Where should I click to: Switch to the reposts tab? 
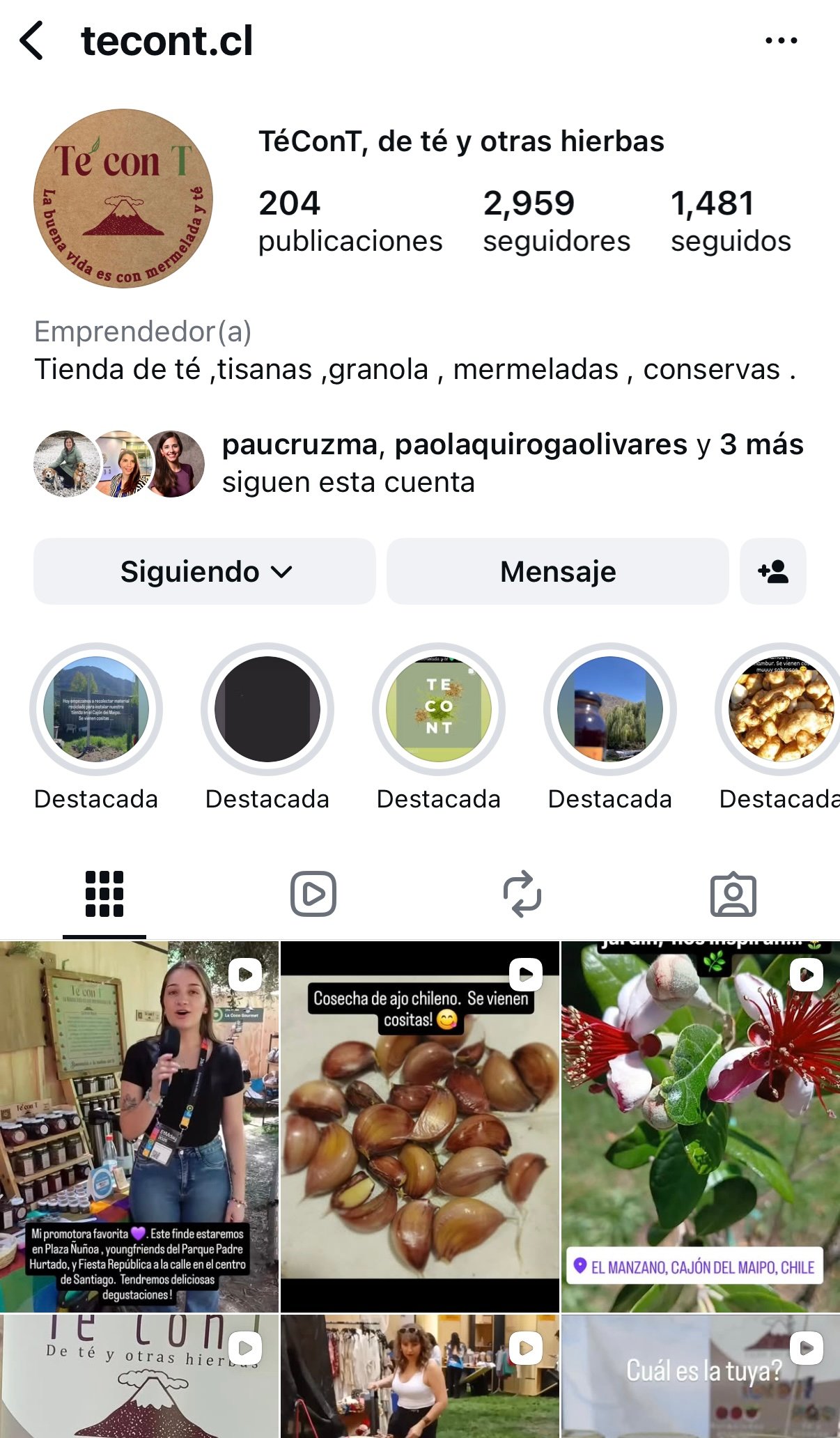(522, 894)
